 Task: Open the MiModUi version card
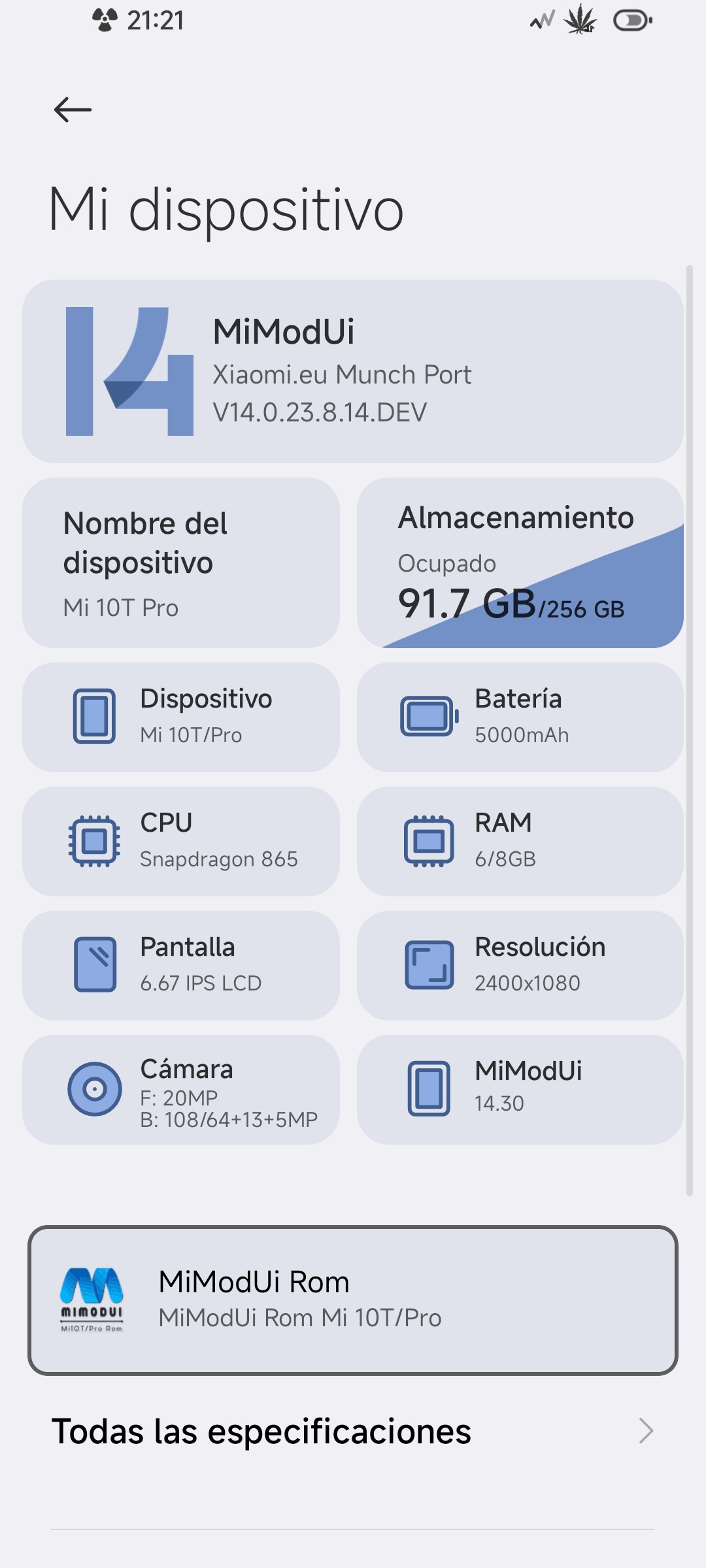[x=353, y=372]
